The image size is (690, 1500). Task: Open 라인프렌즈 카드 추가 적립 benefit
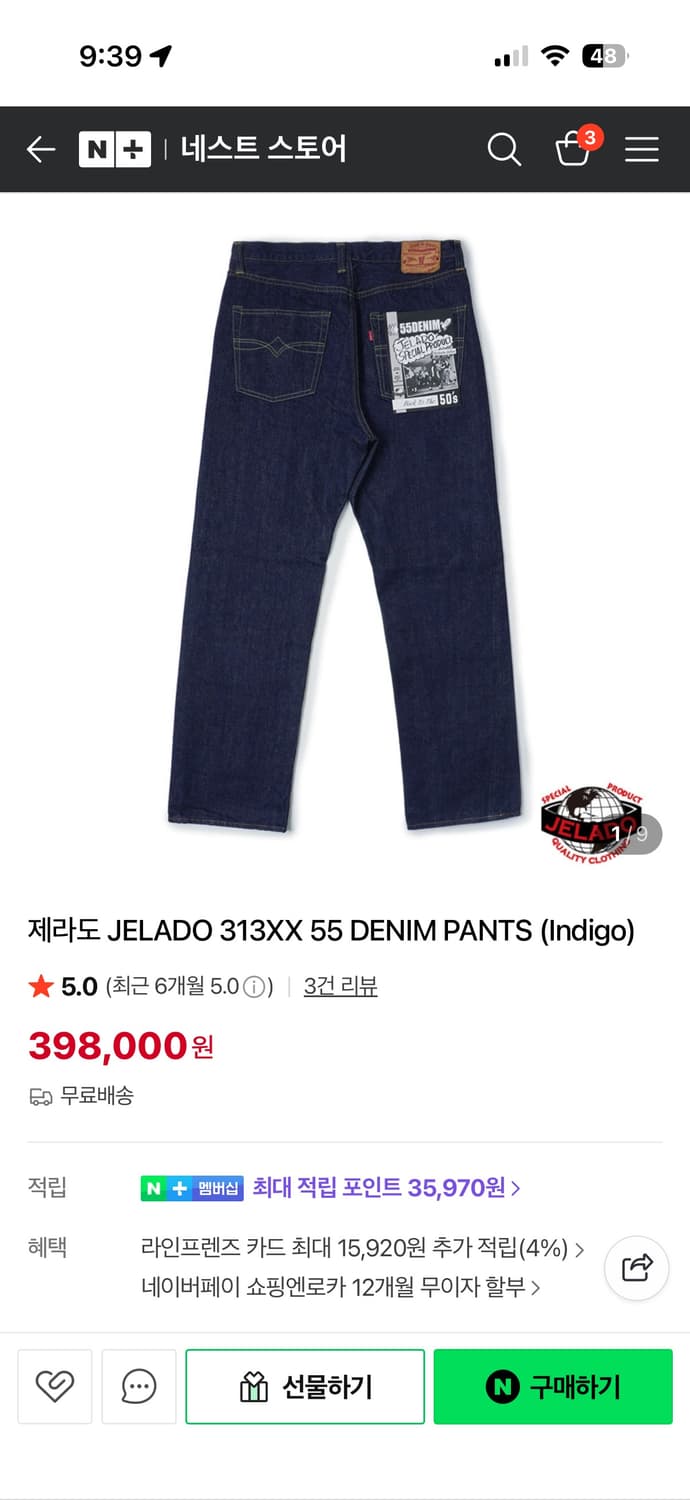pos(363,1248)
